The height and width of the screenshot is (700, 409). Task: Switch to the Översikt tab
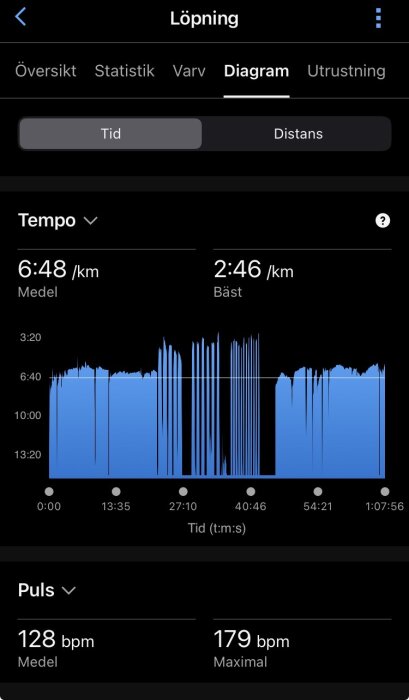[x=46, y=71]
